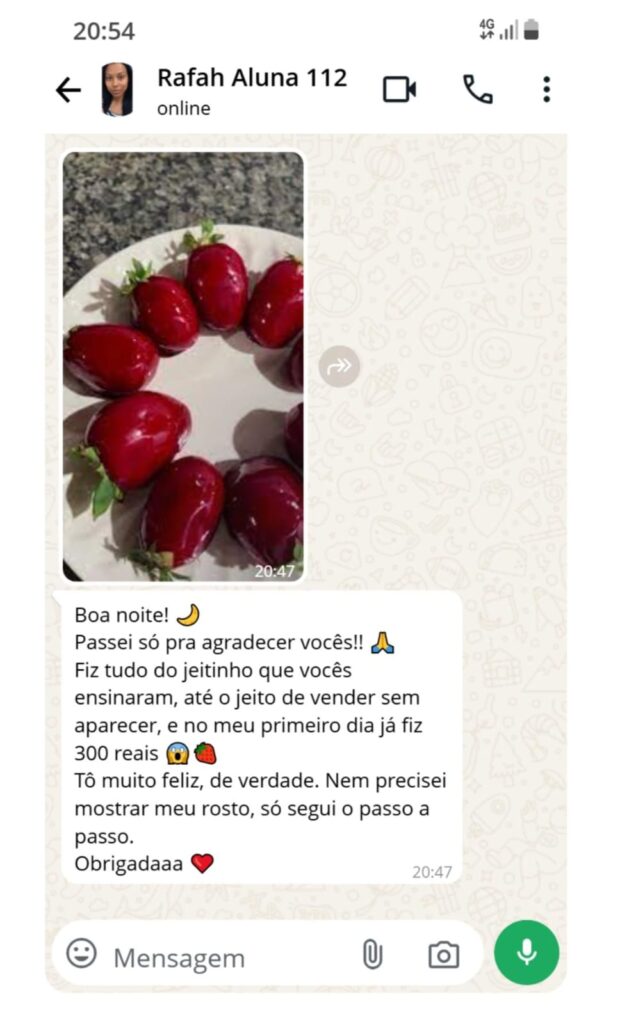Open the strawberry photo in full view
Image resolution: width=620 pixels, height=1024 pixels.
point(183,366)
